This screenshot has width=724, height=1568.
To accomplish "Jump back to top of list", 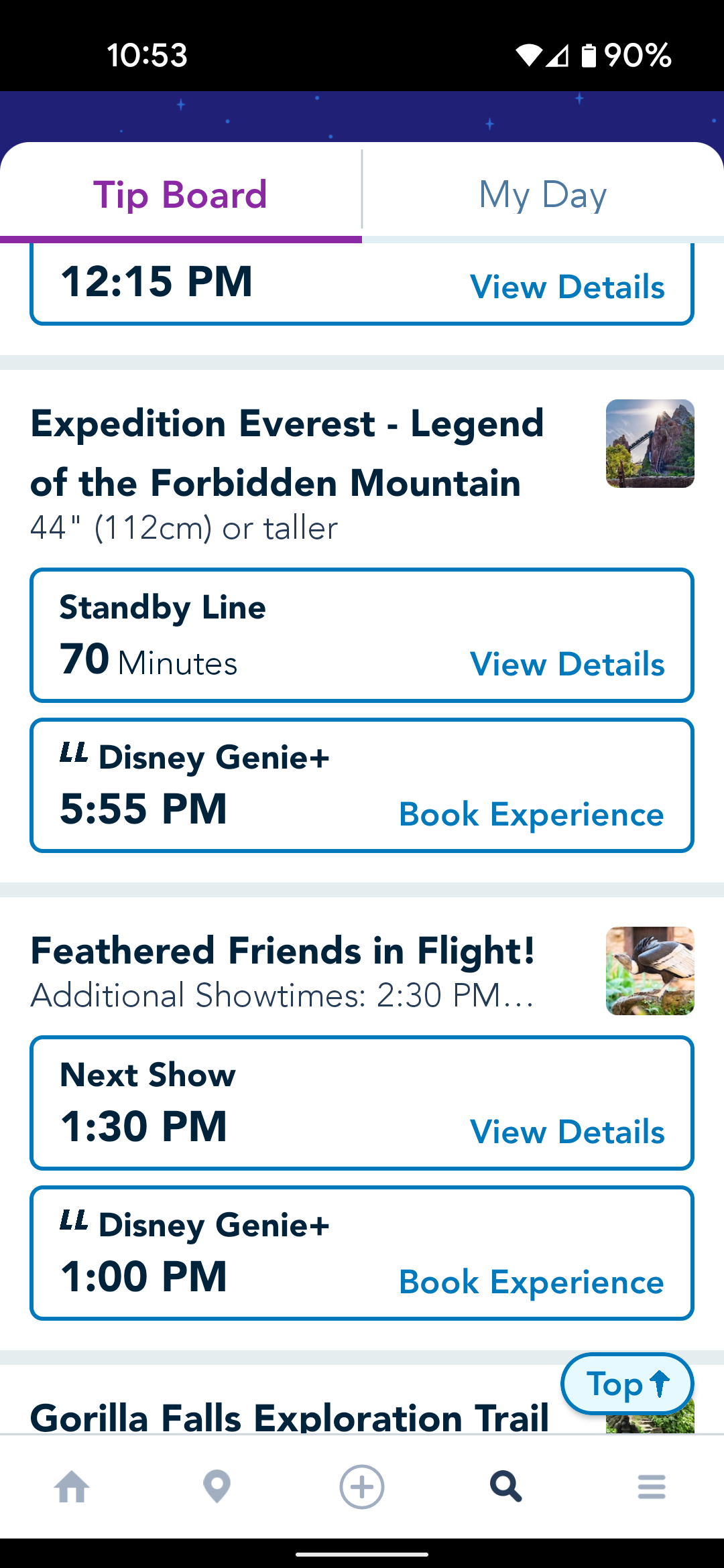I will (627, 1384).
